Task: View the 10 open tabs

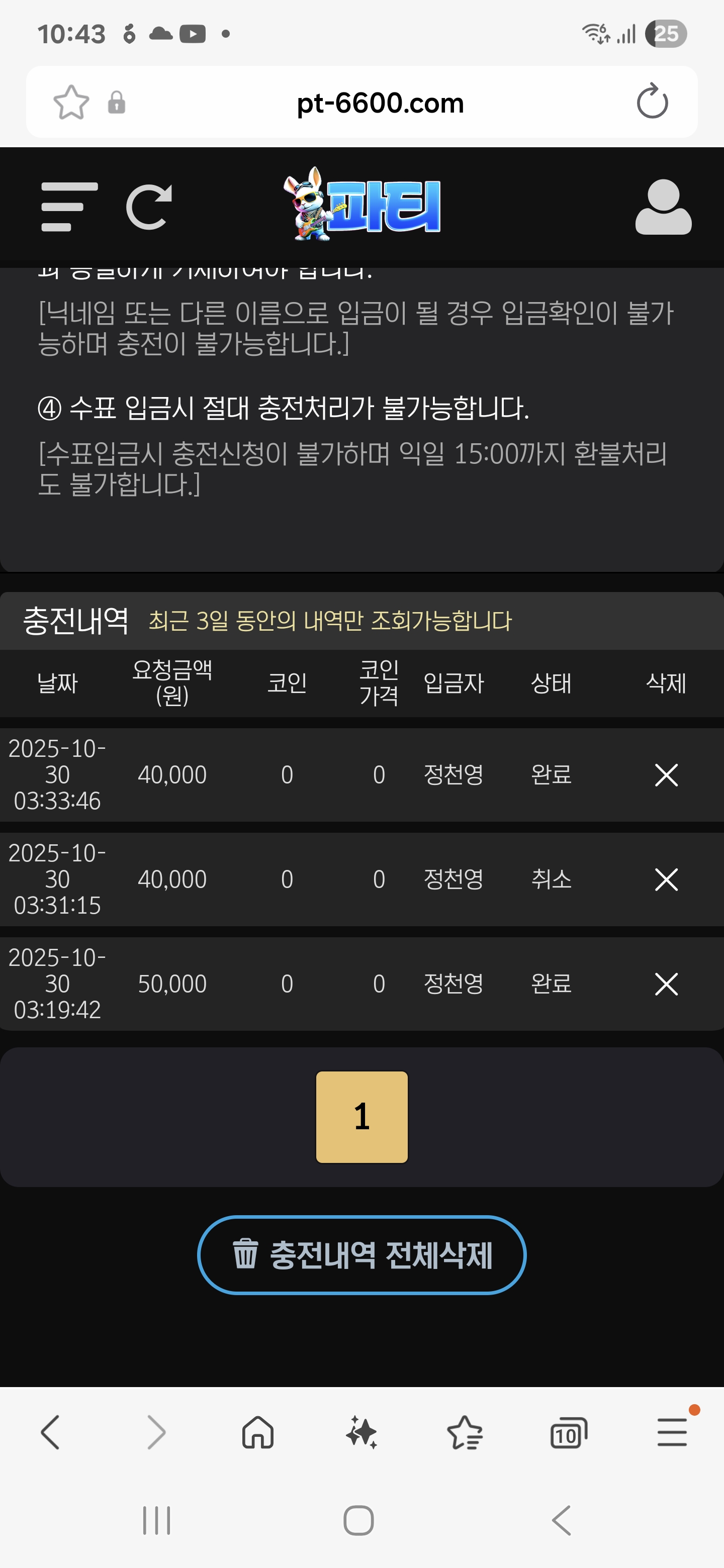Action: tap(569, 1433)
